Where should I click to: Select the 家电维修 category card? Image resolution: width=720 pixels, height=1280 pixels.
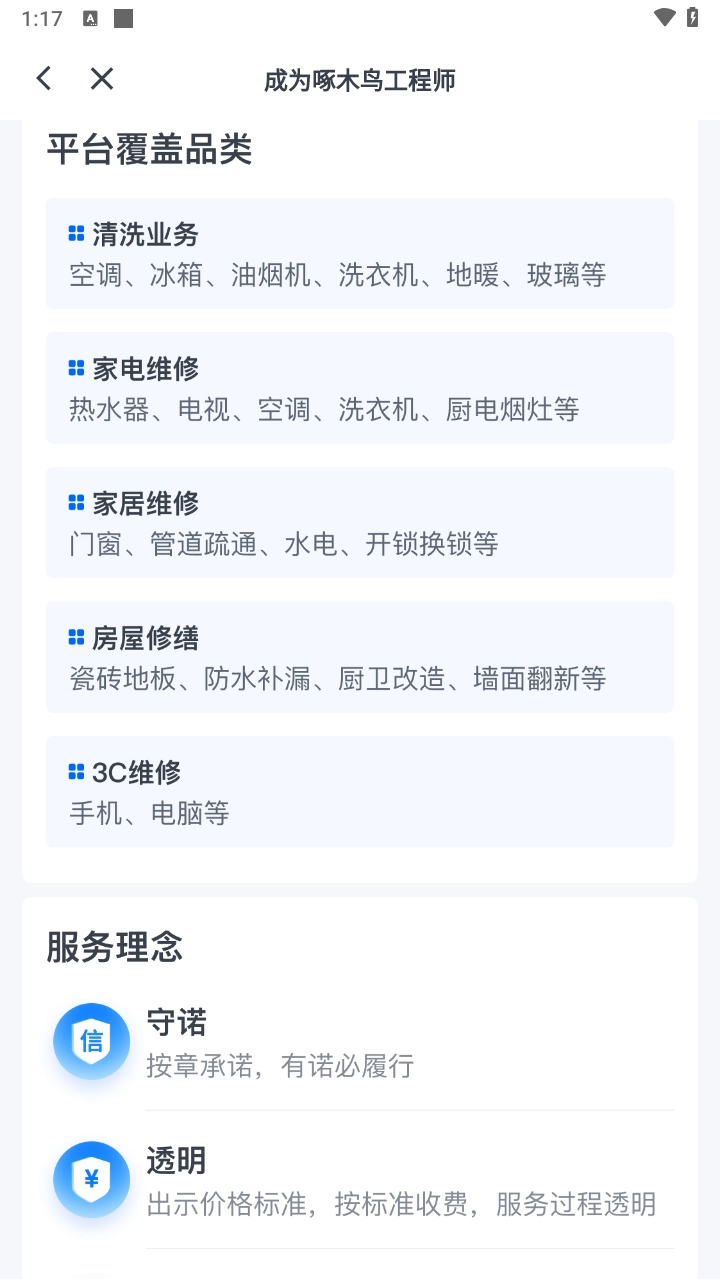(x=360, y=388)
